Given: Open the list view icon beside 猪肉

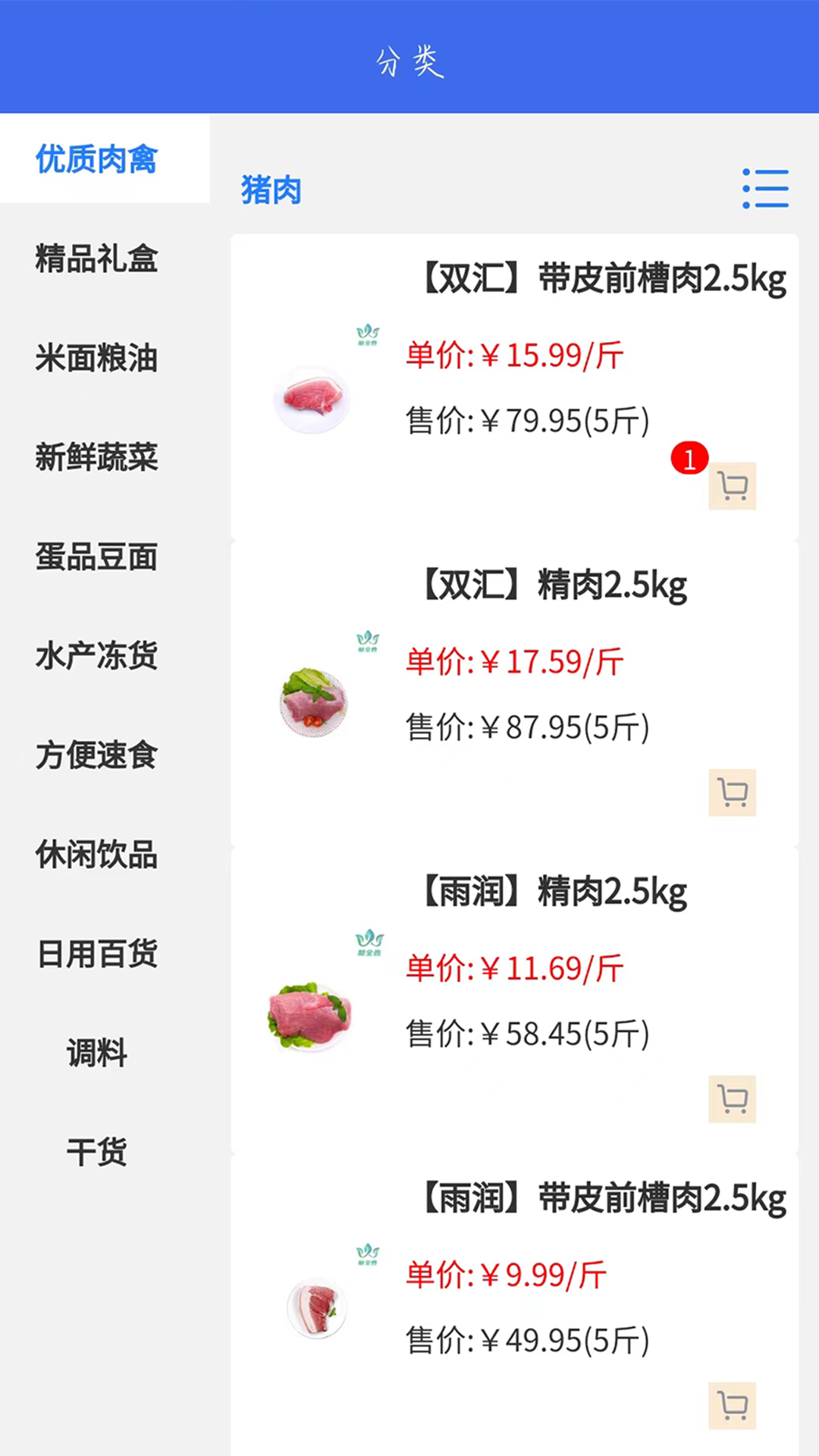Looking at the screenshot, I should 767,190.
